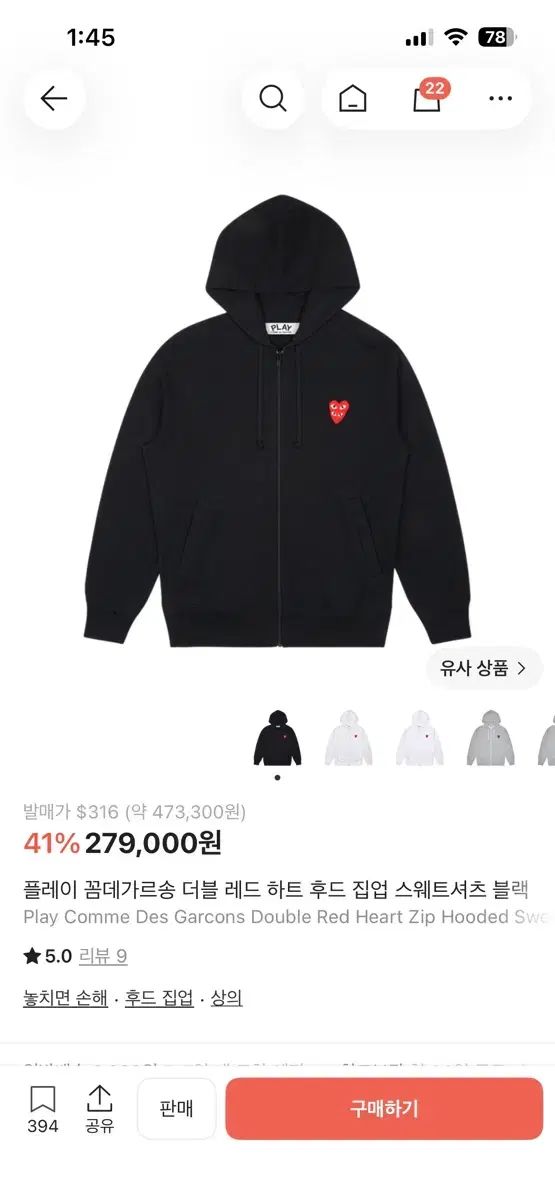Screen dimensions: 555x1200
Task: Open the 놓치면 손해 tag link
Action: click(66, 998)
